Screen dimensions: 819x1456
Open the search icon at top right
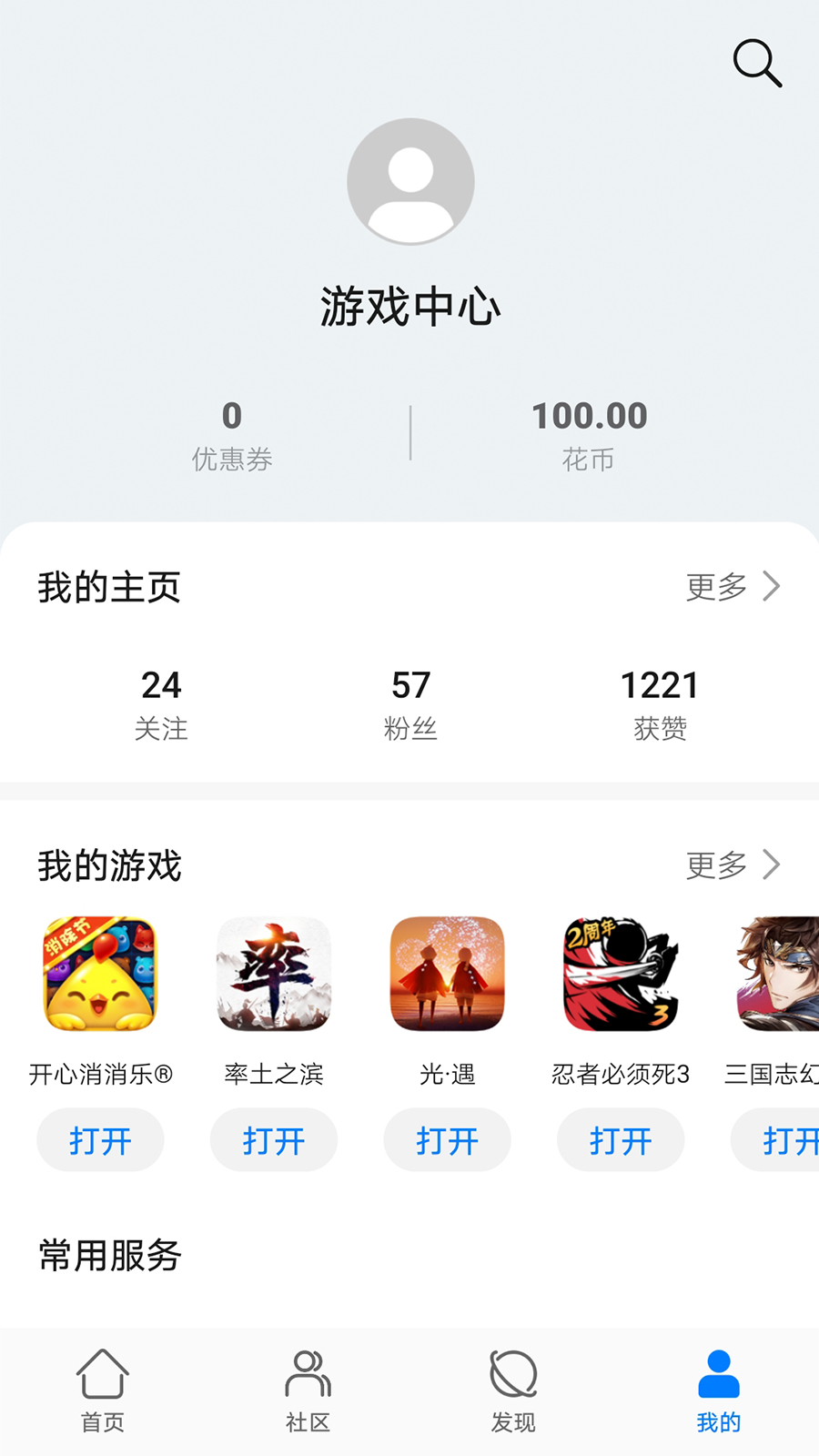(x=757, y=64)
